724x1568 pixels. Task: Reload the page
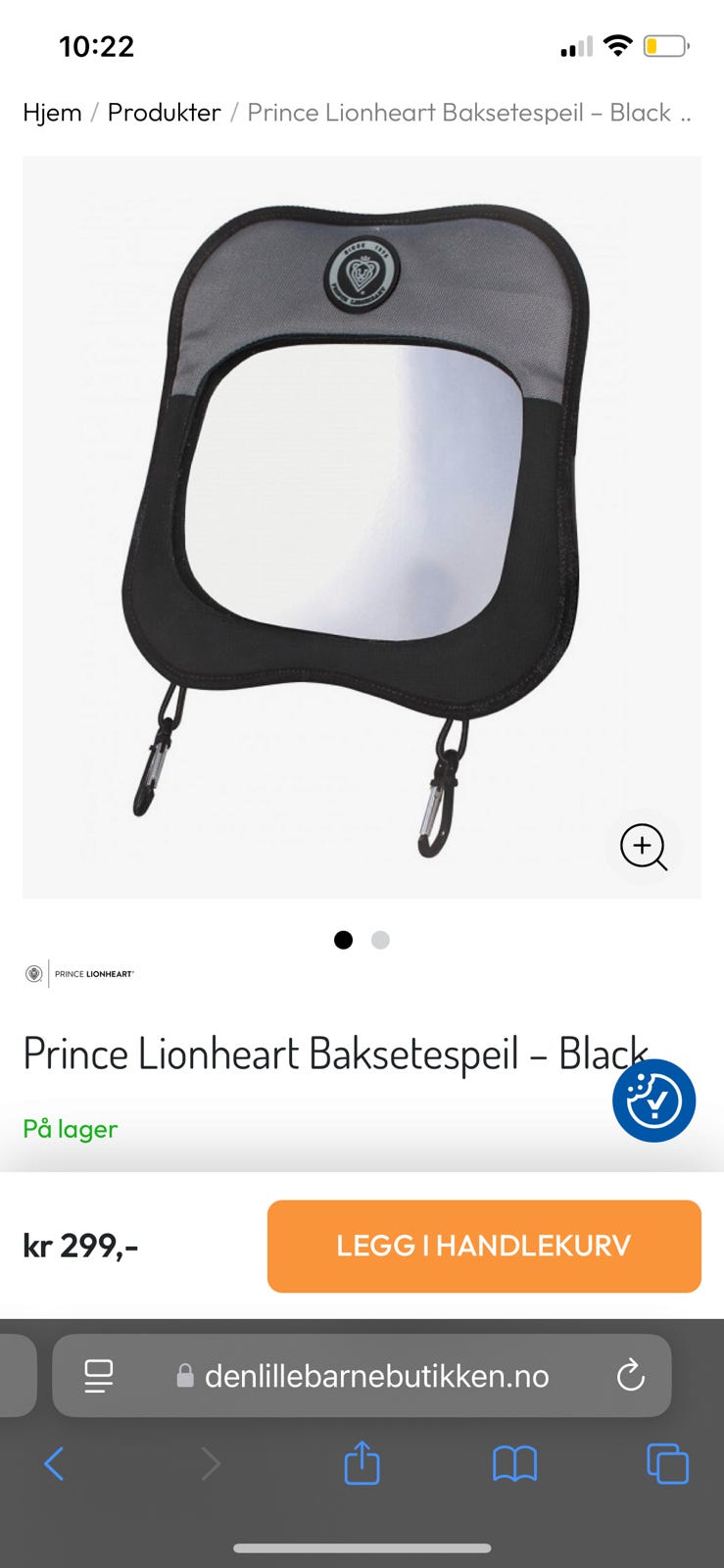click(630, 1376)
